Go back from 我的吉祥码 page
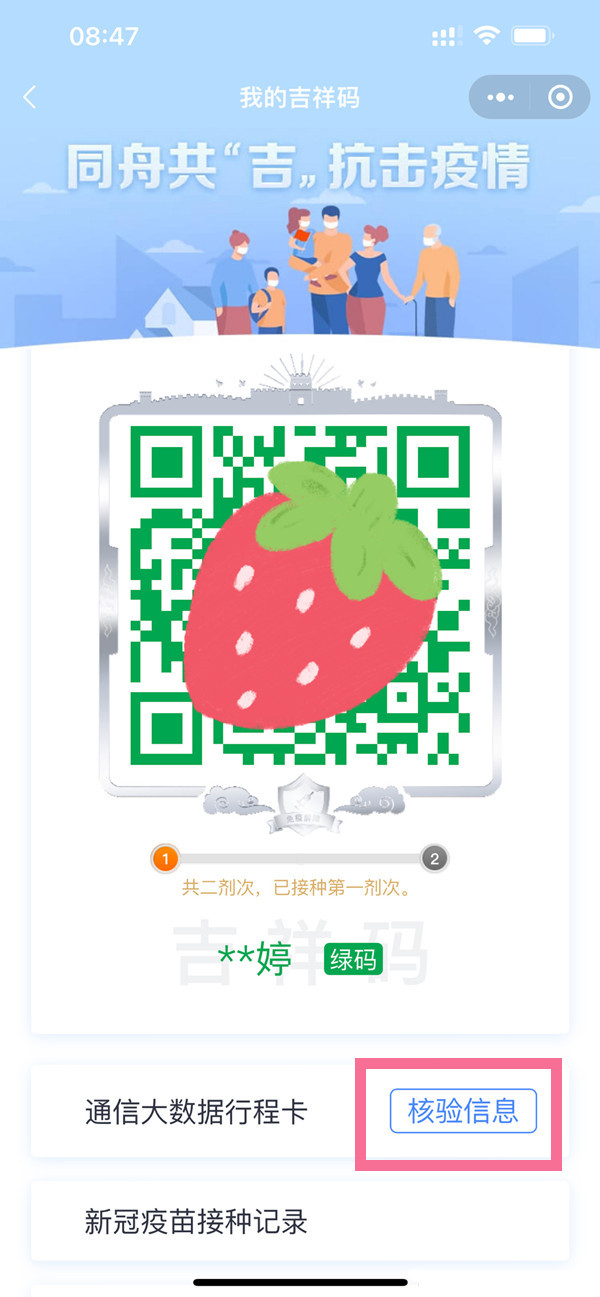This screenshot has height=1297, width=600. click(30, 97)
